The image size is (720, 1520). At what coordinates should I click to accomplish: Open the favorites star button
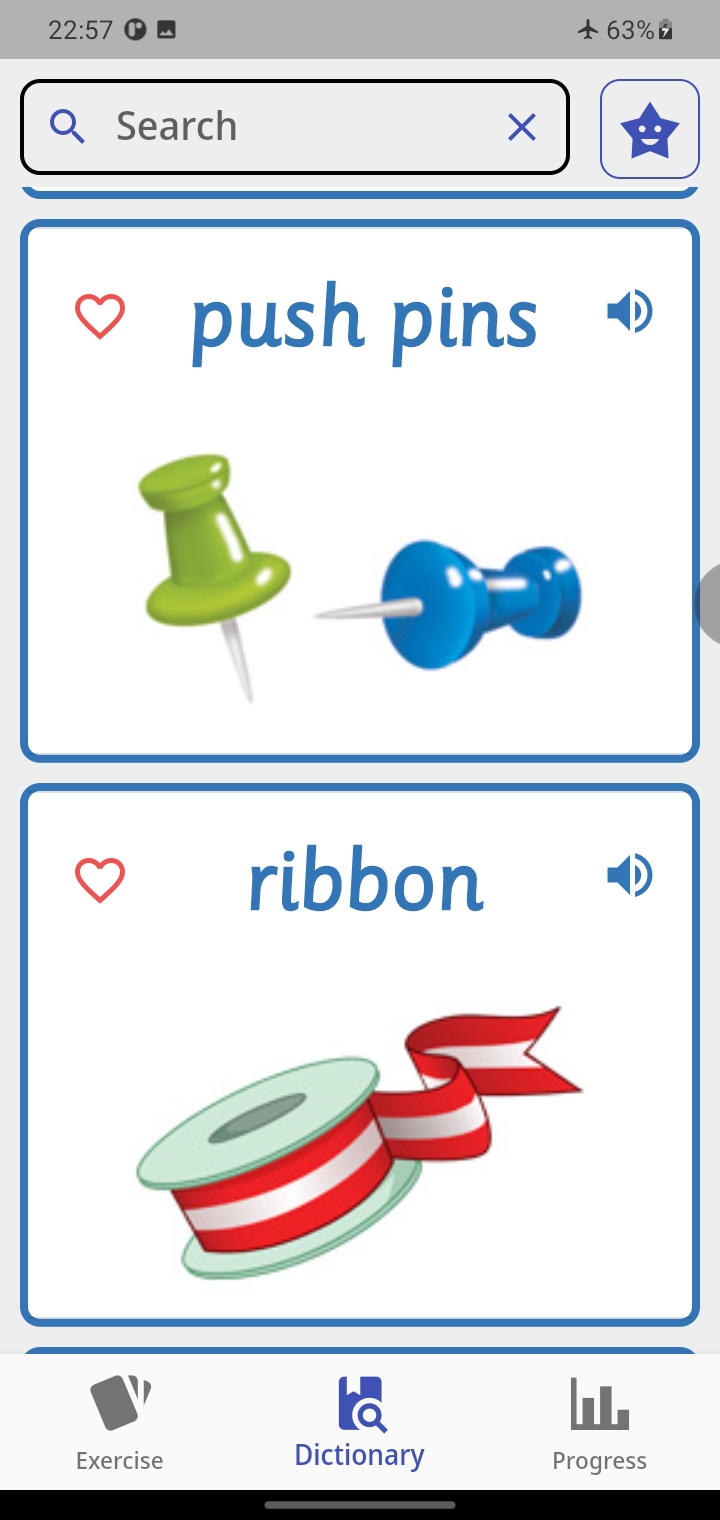[649, 129]
